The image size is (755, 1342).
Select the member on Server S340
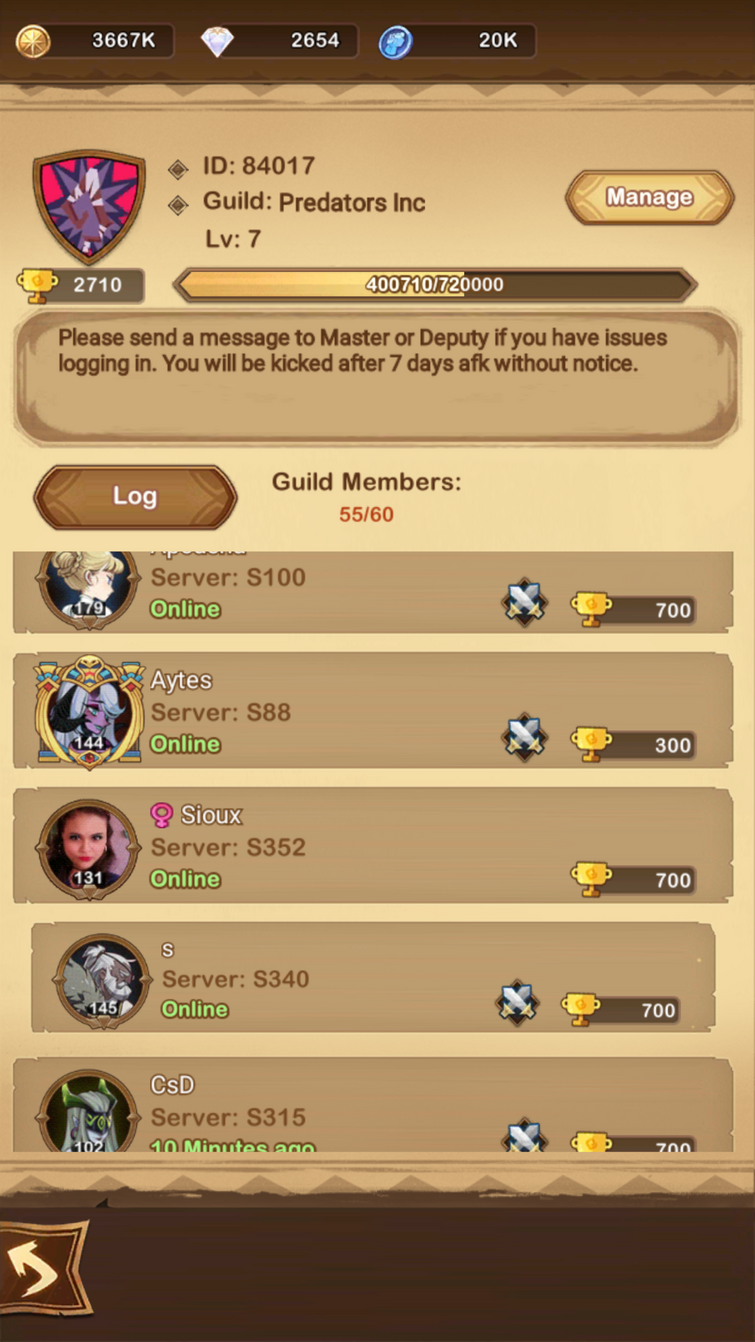pyautogui.click(x=373, y=978)
